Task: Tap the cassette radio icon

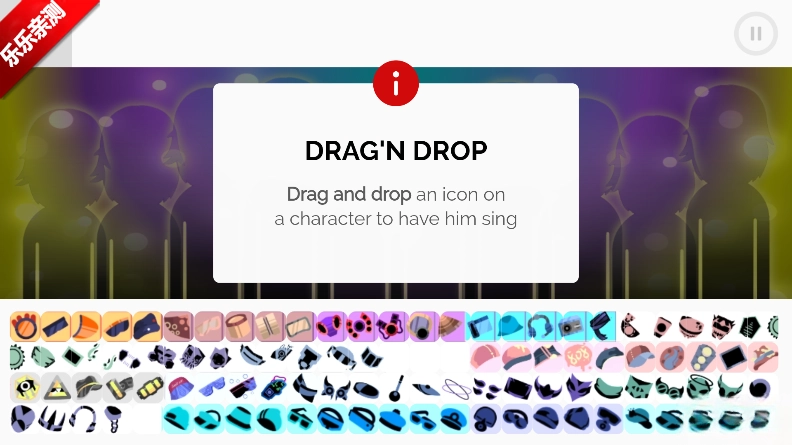Action: 571,327
